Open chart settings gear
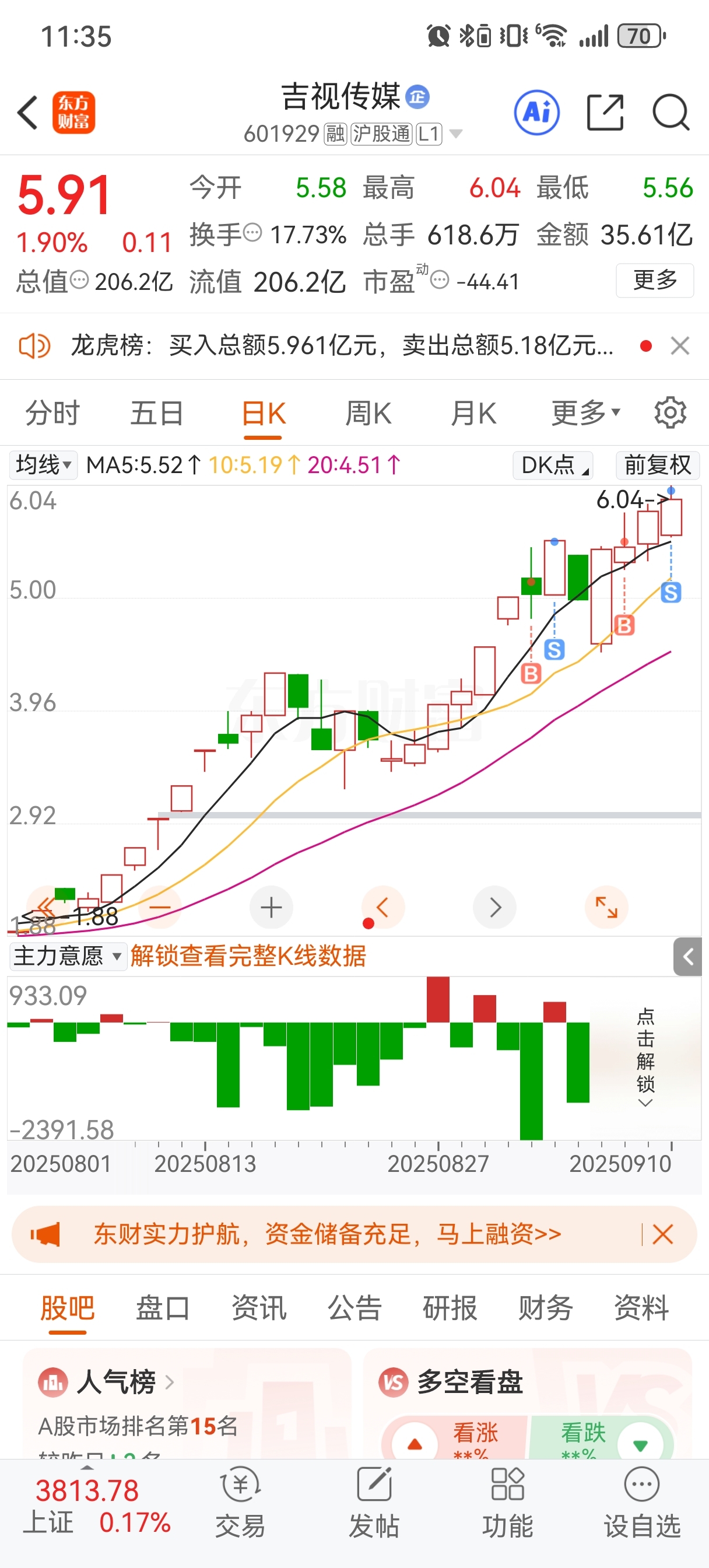 [670, 414]
